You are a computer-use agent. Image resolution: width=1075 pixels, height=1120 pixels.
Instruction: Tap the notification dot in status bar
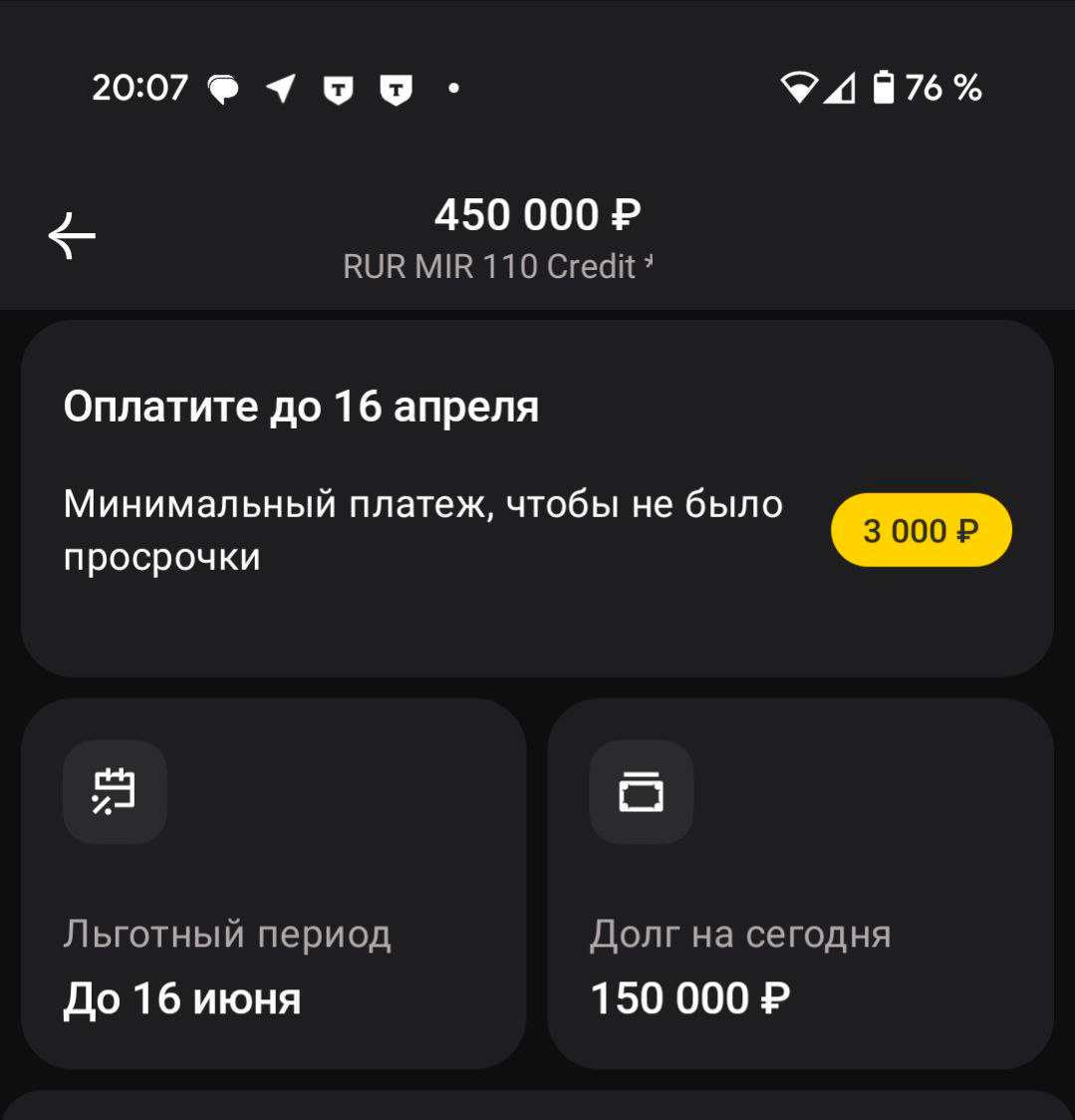(454, 89)
